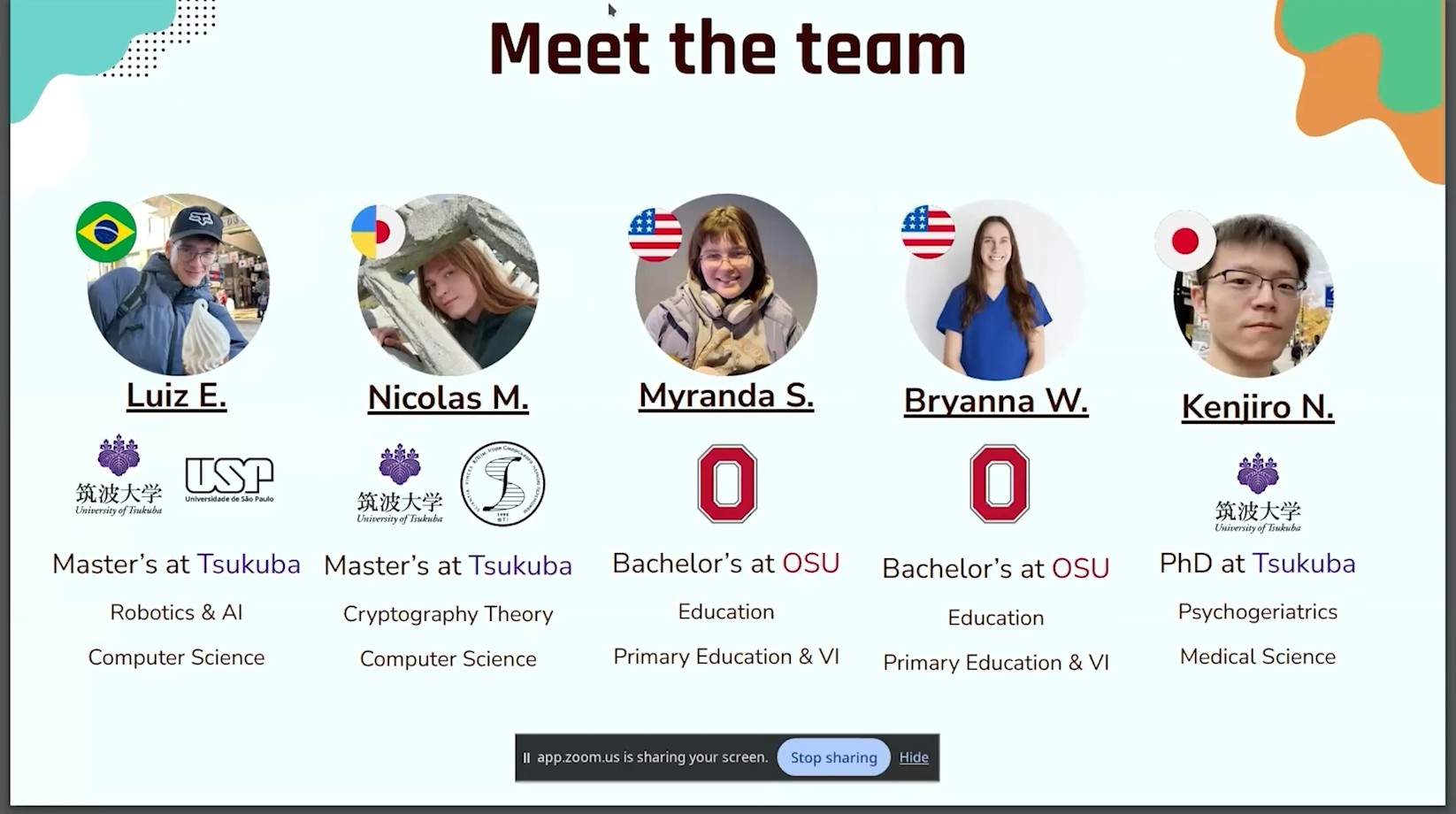Hide the screen sharing notification bar
The height and width of the screenshot is (814, 1456).
click(x=913, y=757)
